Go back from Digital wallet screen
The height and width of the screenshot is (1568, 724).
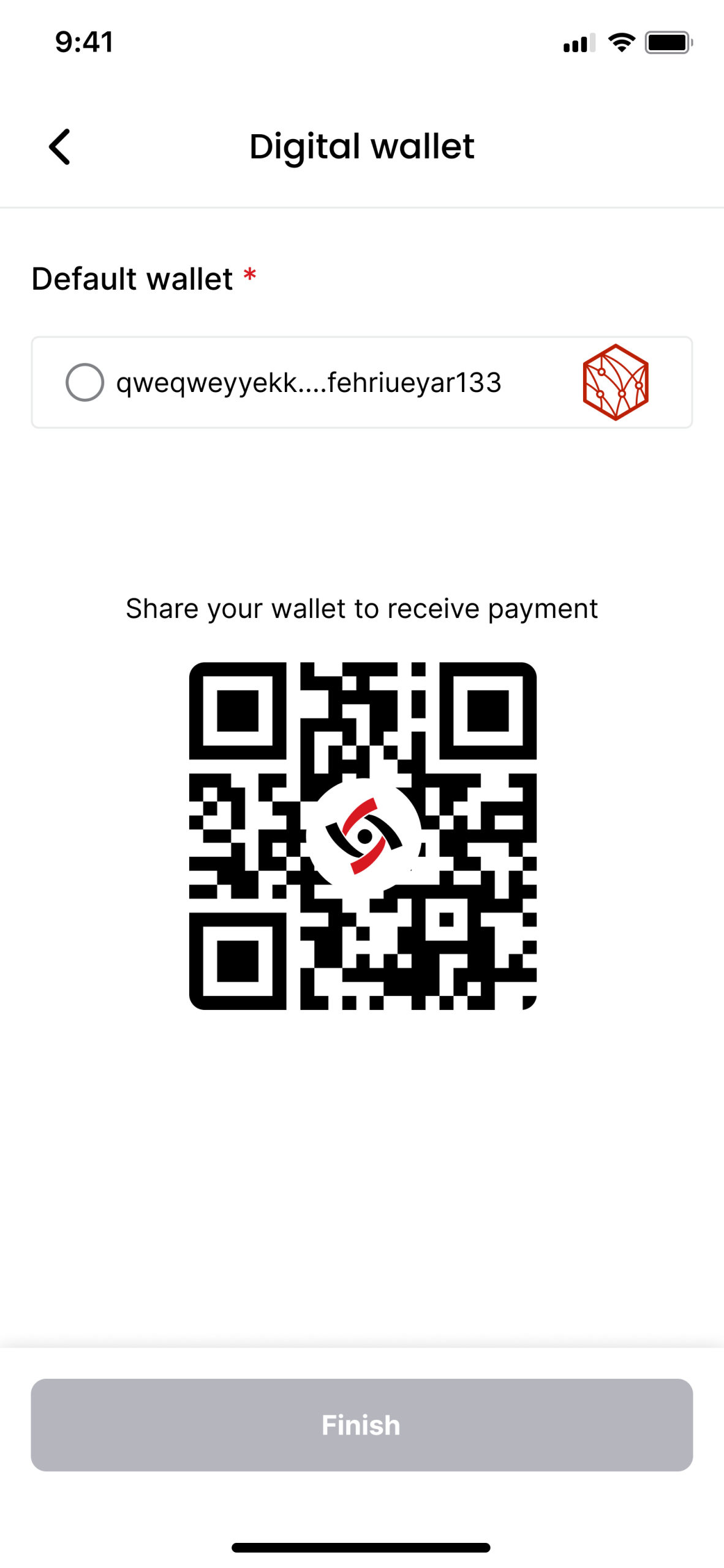click(60, 147)
